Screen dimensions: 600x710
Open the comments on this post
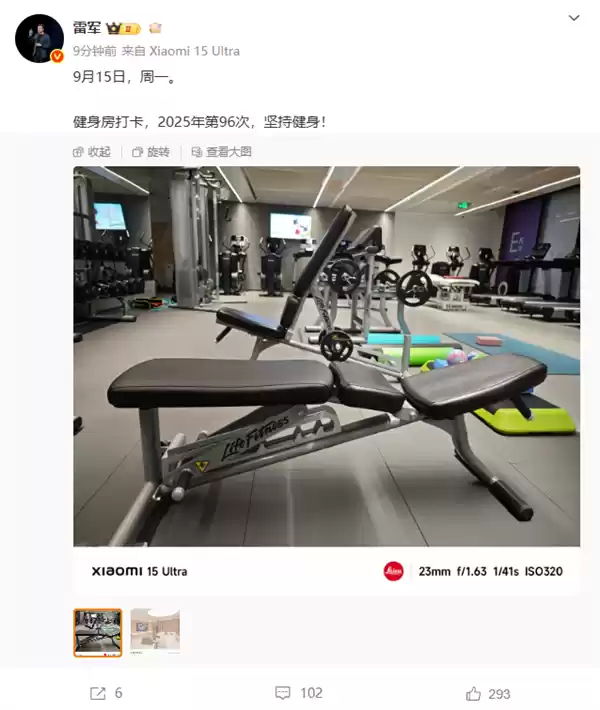[299, 693]
